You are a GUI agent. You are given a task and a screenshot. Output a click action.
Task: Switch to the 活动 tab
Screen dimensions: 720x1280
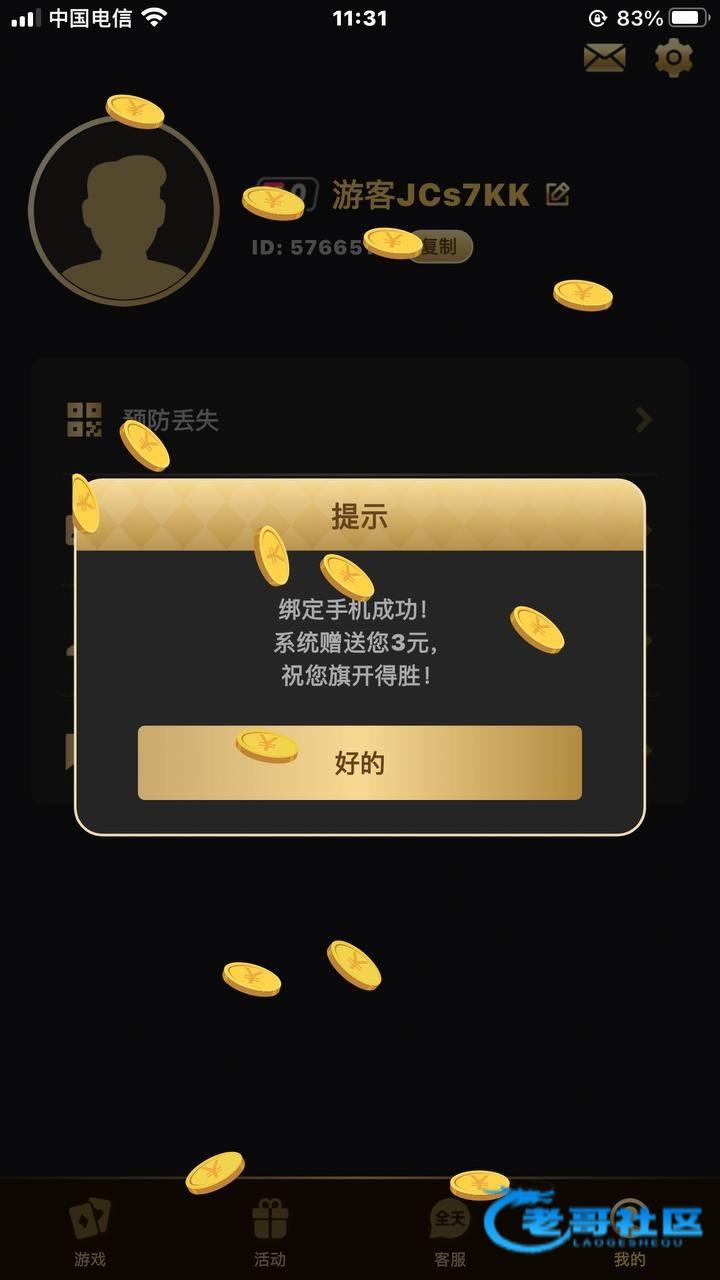coord(270,1232)
